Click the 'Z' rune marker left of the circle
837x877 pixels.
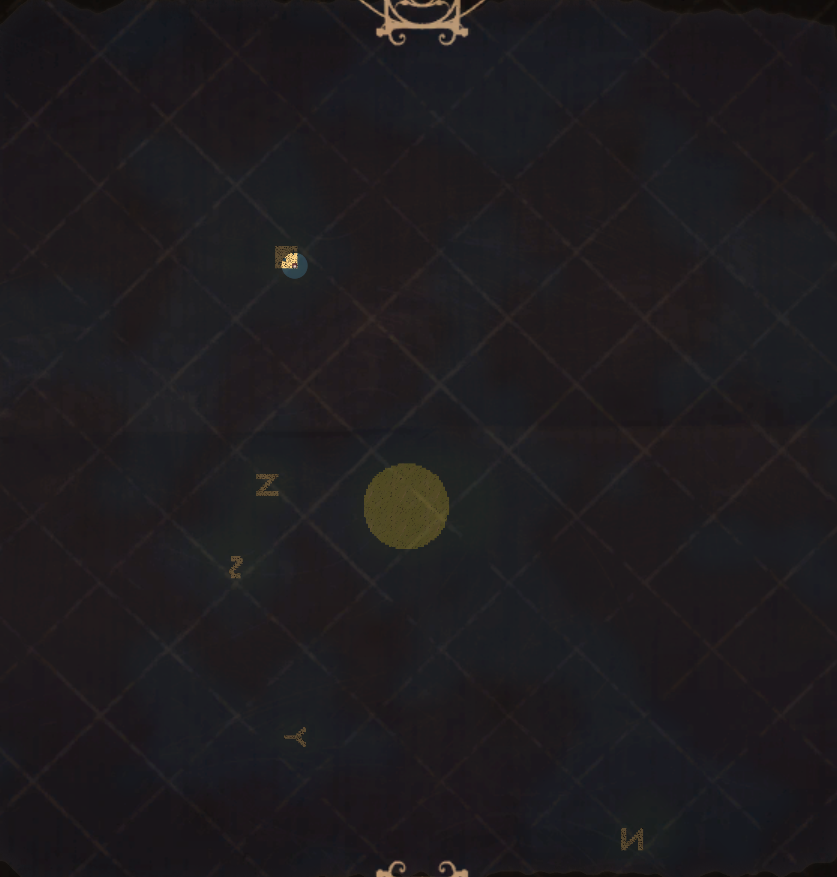(266, 485)
